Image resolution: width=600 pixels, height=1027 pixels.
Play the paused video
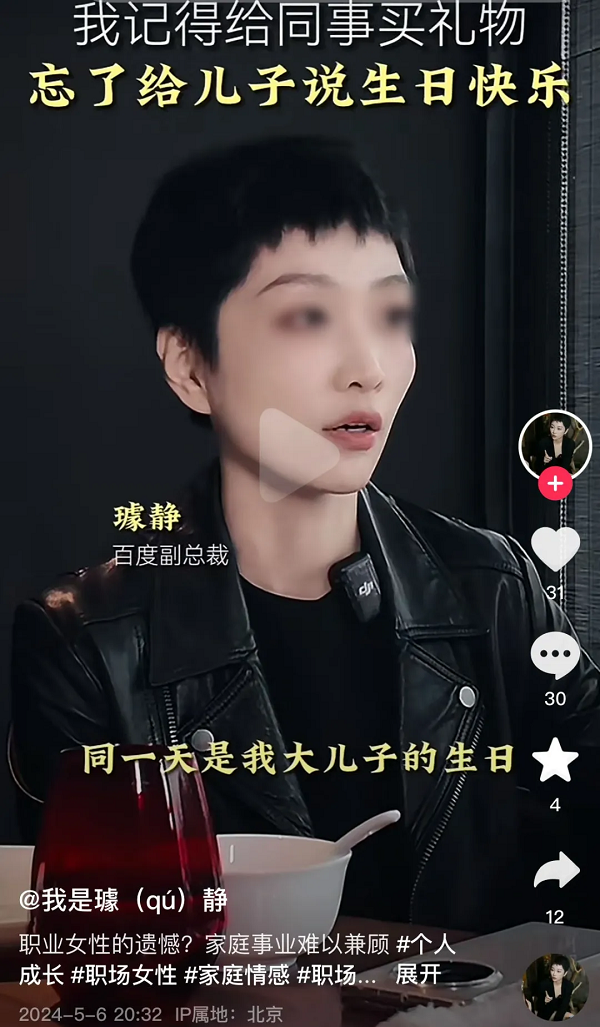[299, 455]
